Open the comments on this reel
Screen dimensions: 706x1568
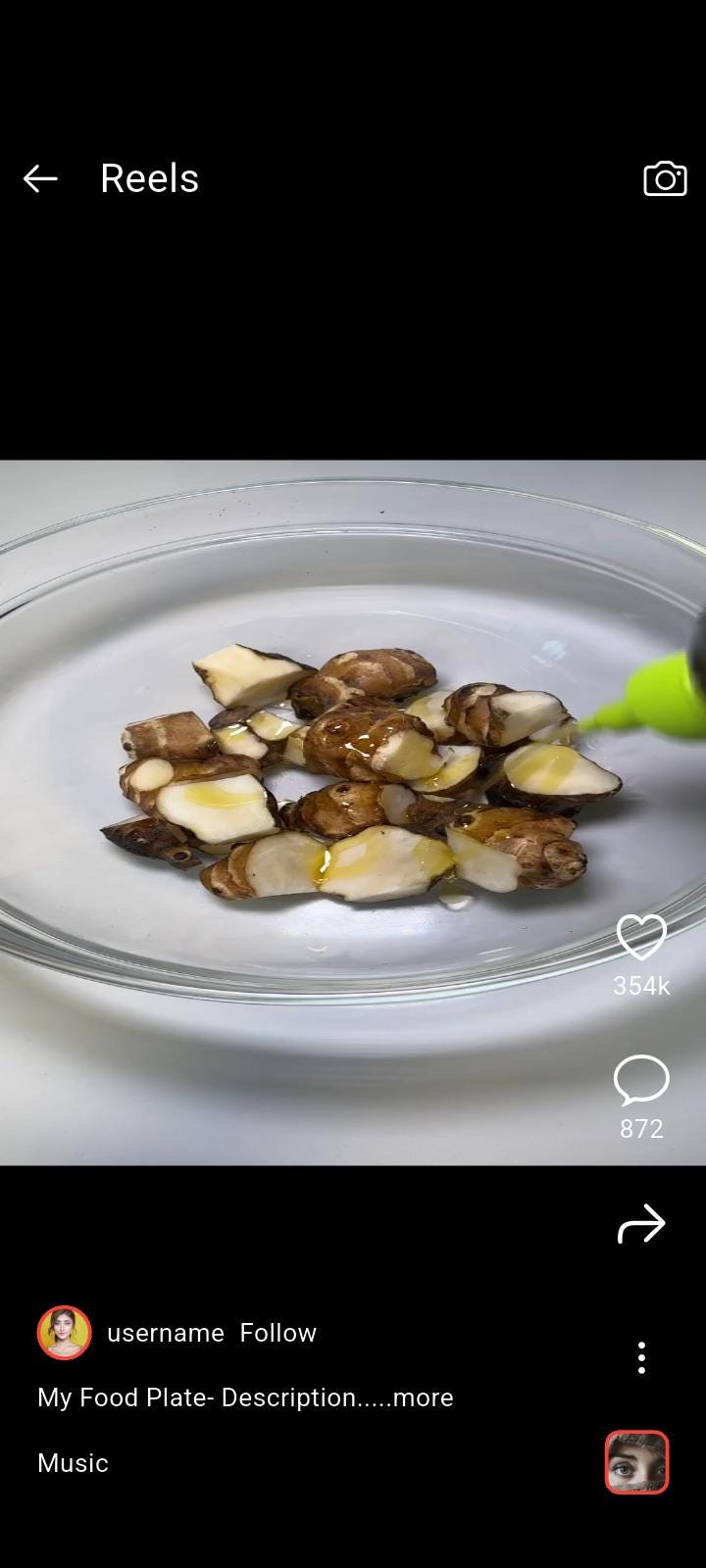(641, 1080)
